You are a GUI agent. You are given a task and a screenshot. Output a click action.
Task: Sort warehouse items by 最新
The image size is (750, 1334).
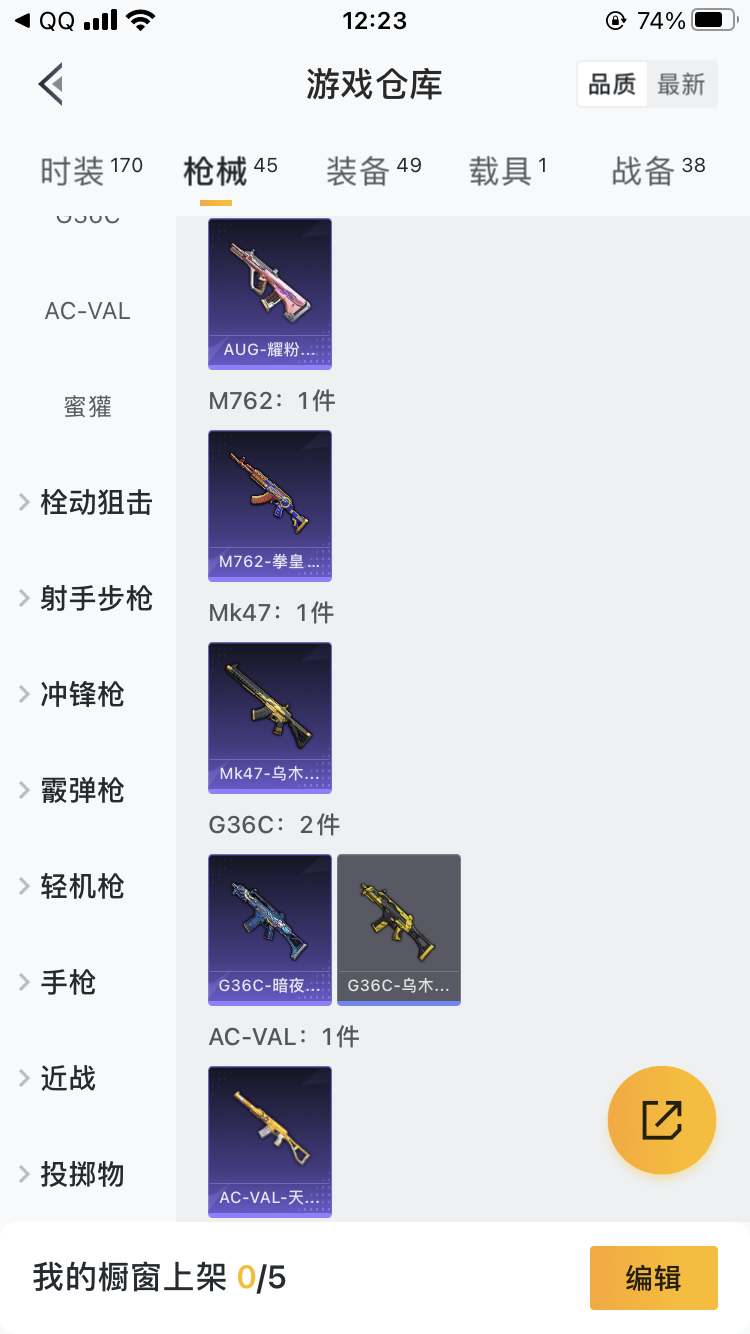pos(682,85)
